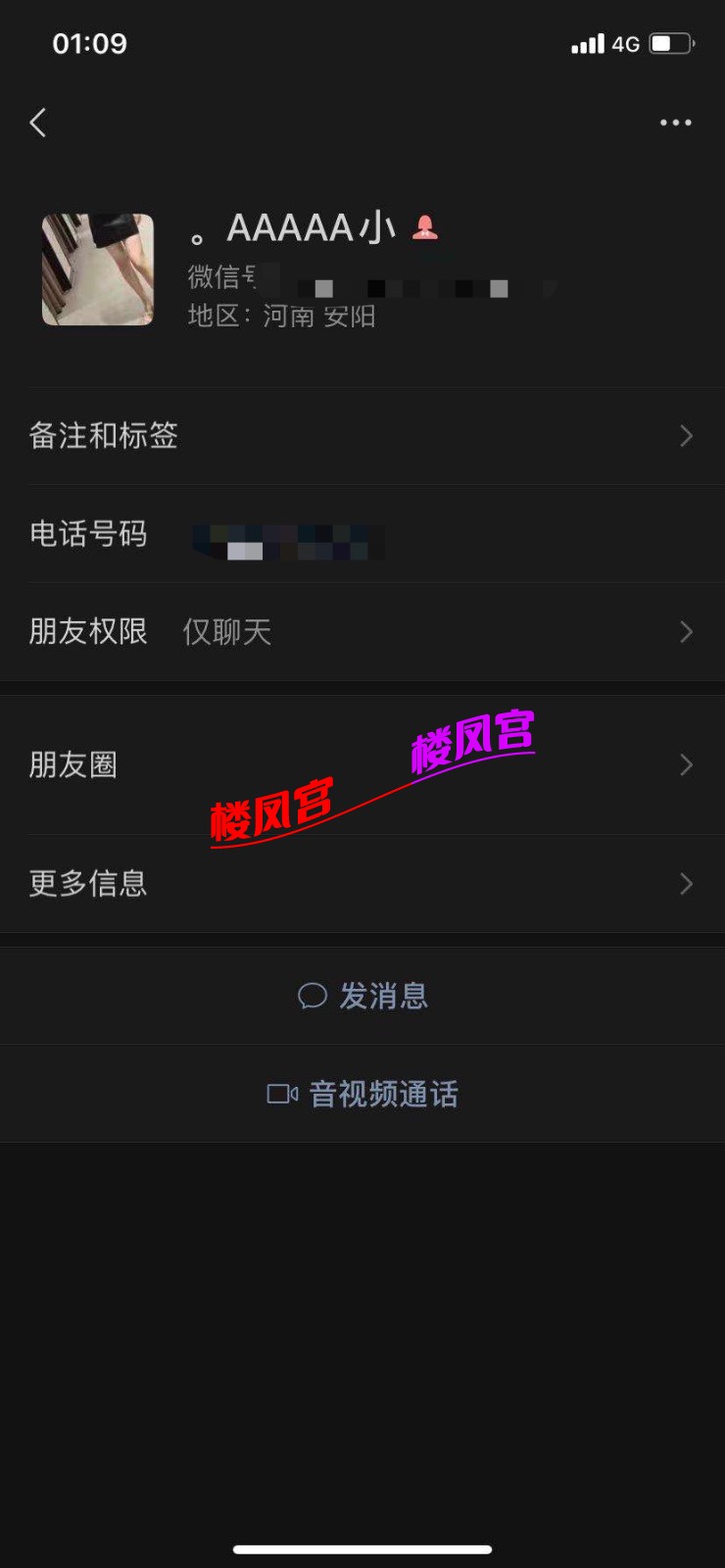Viewport: 725px width, 1568px height.
Task: Tap 发消息 to start chatting
Action: [362, 996]
